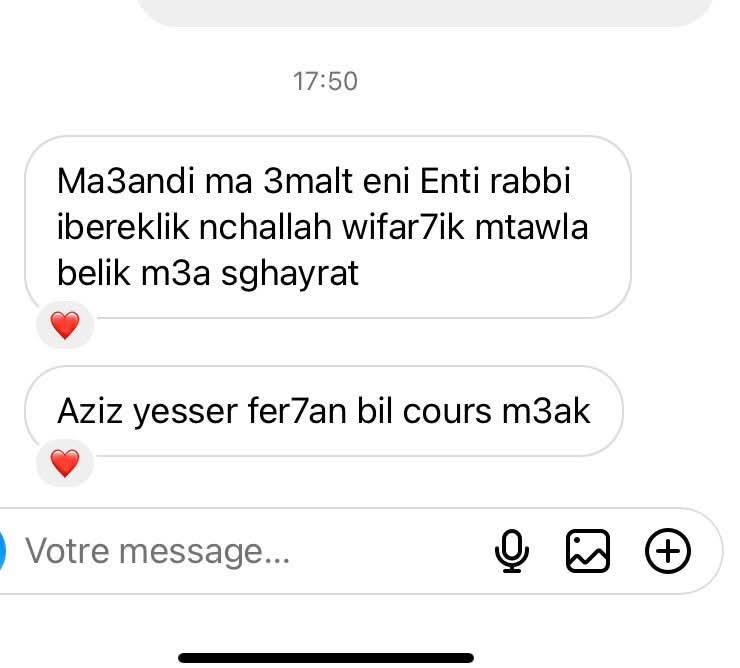The image size is (740, 668).
Task: Tap the heart reaction under the Ma3andi message
Action: pos(65,325)
